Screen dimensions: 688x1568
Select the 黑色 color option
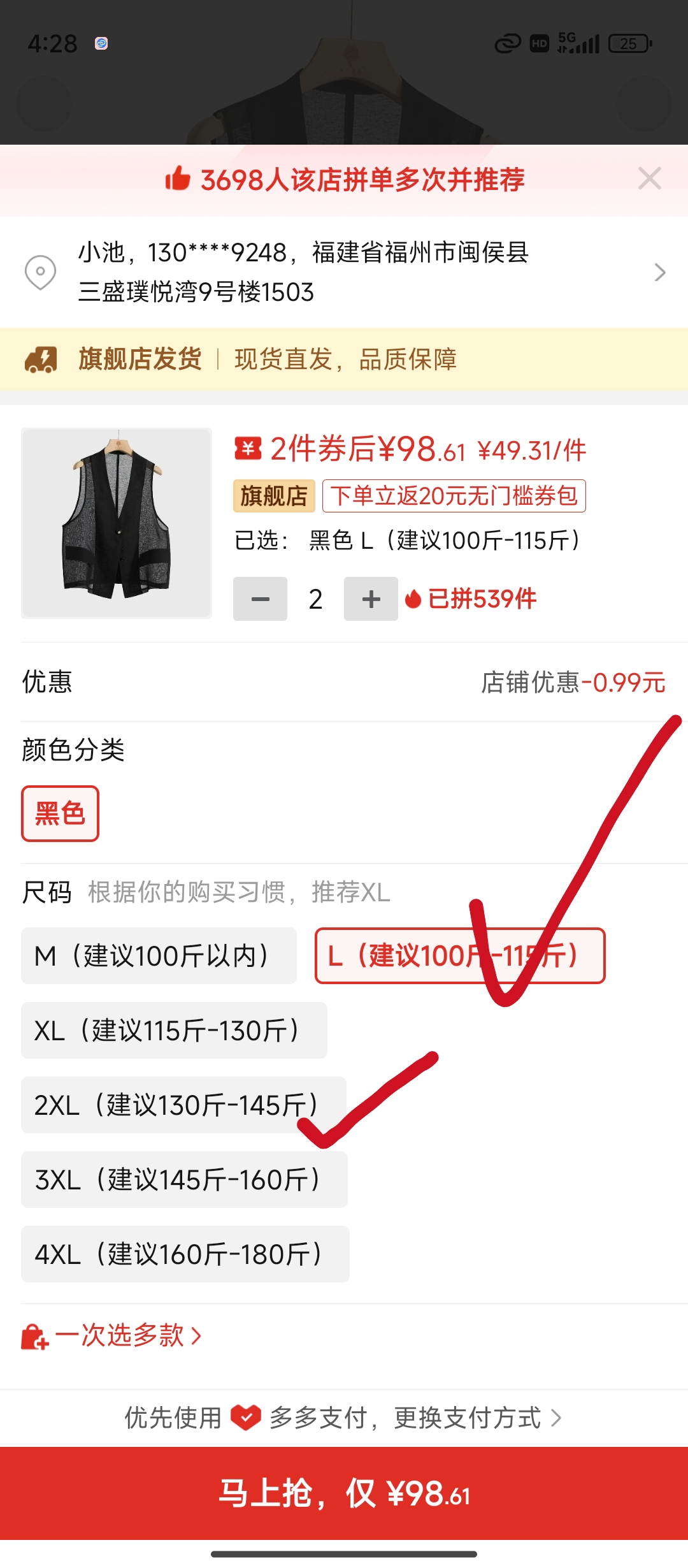(60, 813)
